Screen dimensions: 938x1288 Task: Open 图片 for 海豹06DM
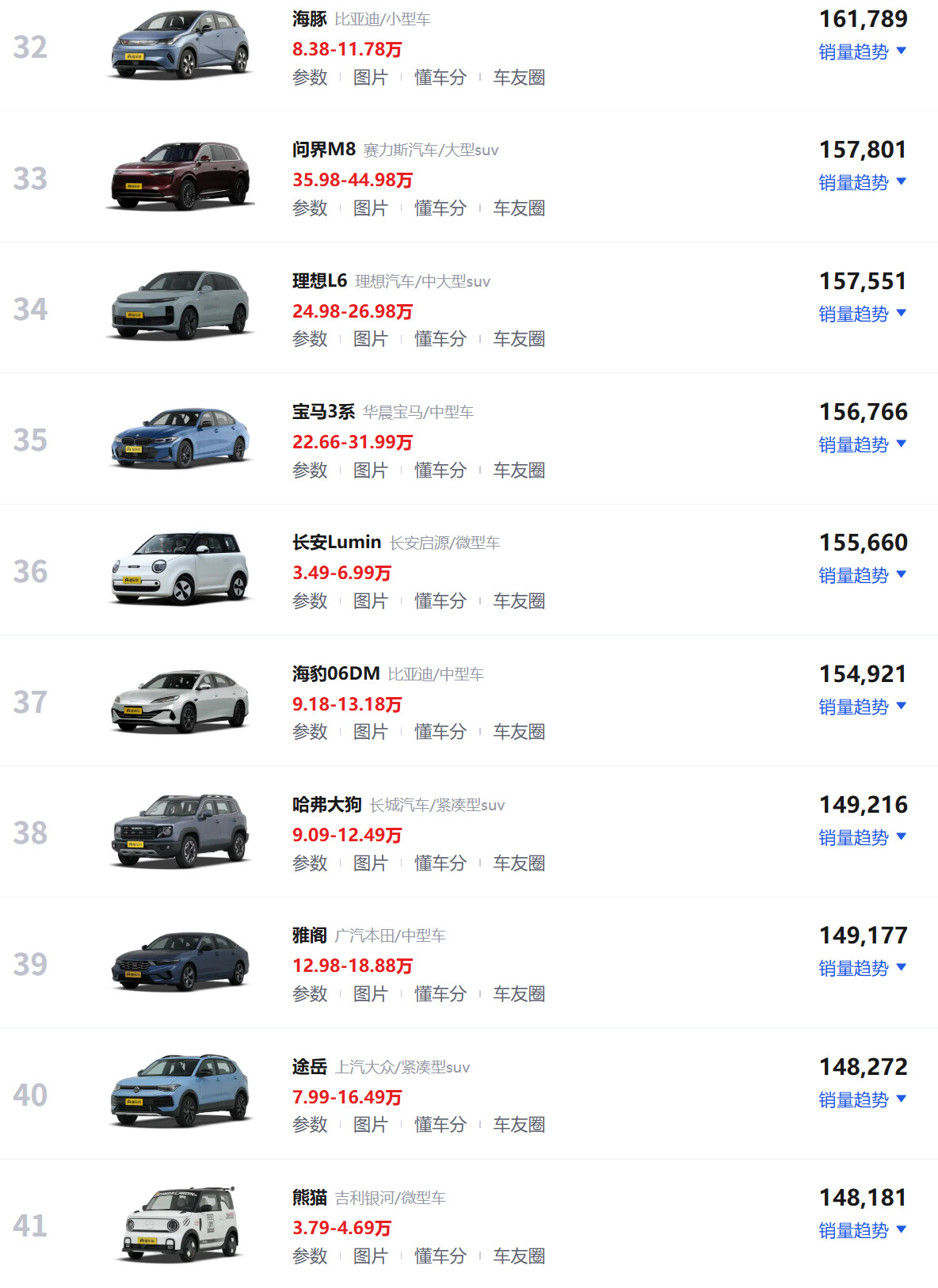[x=370, y=732]
